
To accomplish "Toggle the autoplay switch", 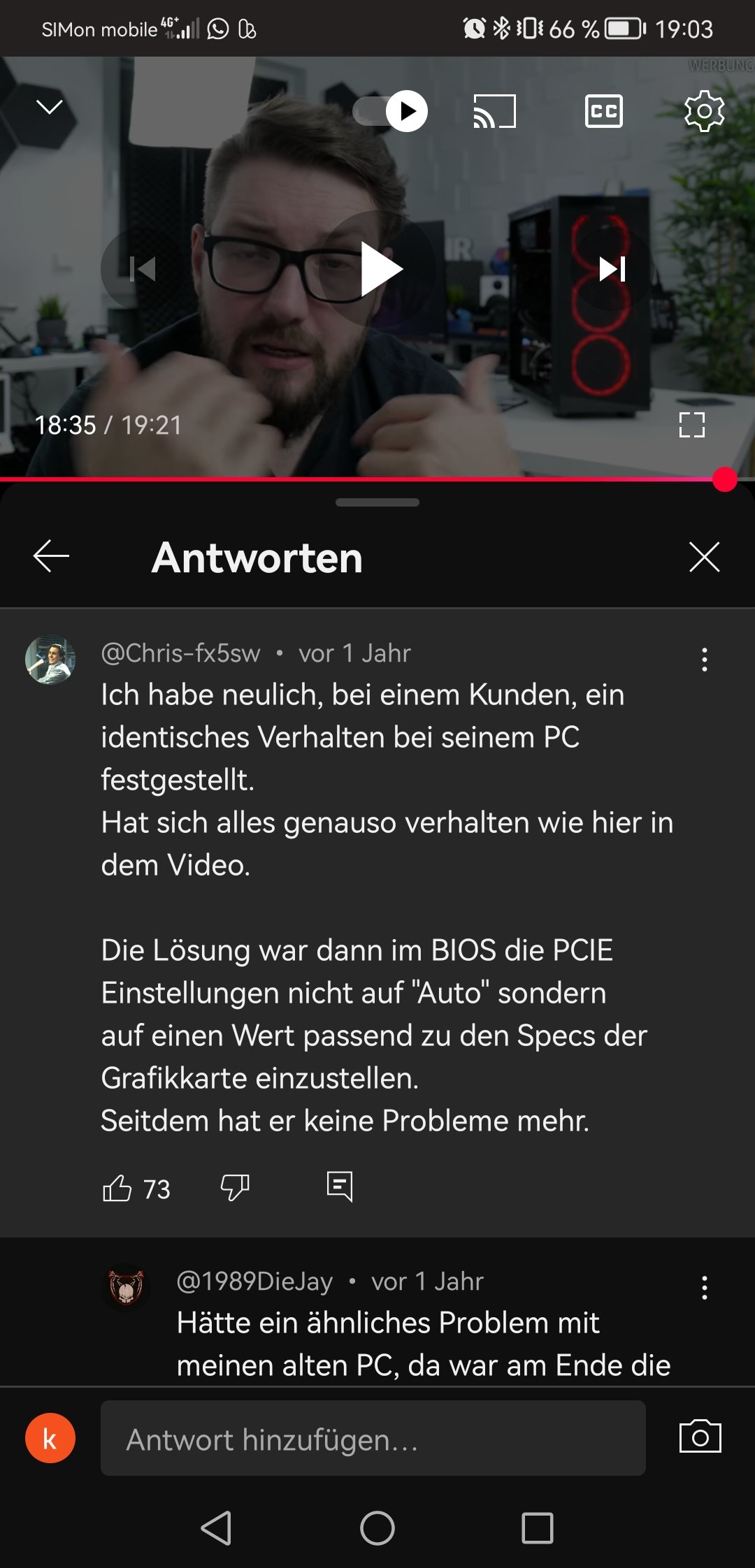I will pyautogui.click(x=391, y=111).
